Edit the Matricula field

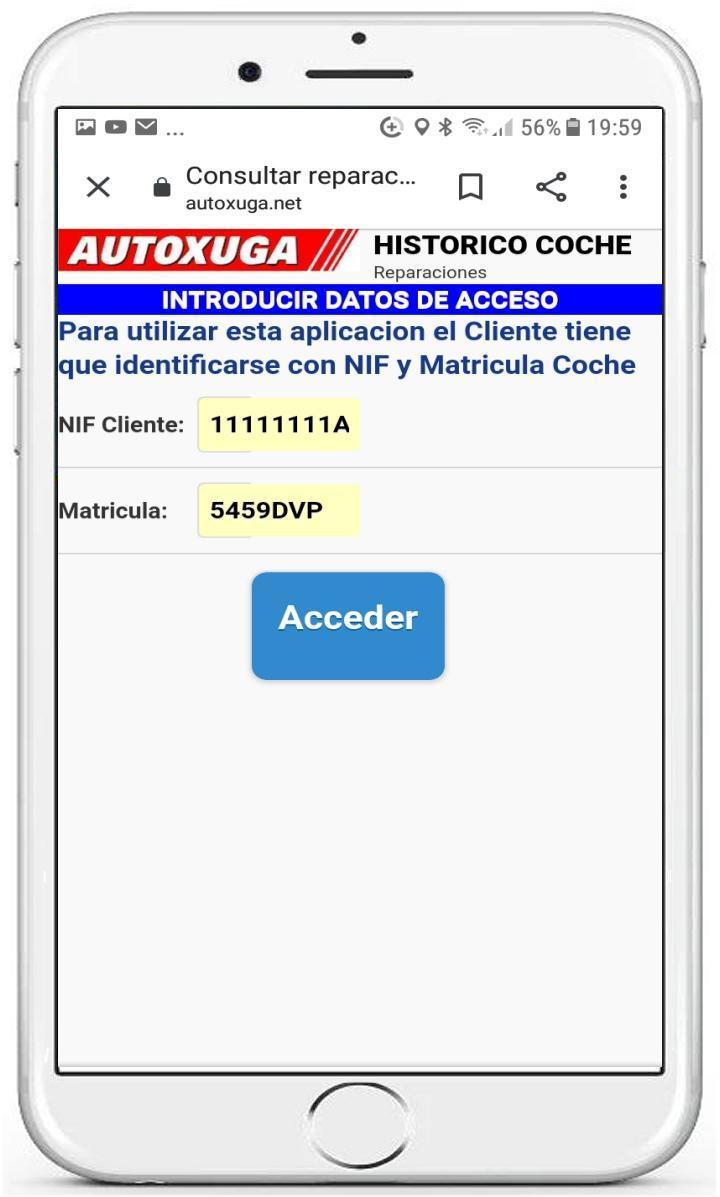pyautogui.click(x=279, y=510)
